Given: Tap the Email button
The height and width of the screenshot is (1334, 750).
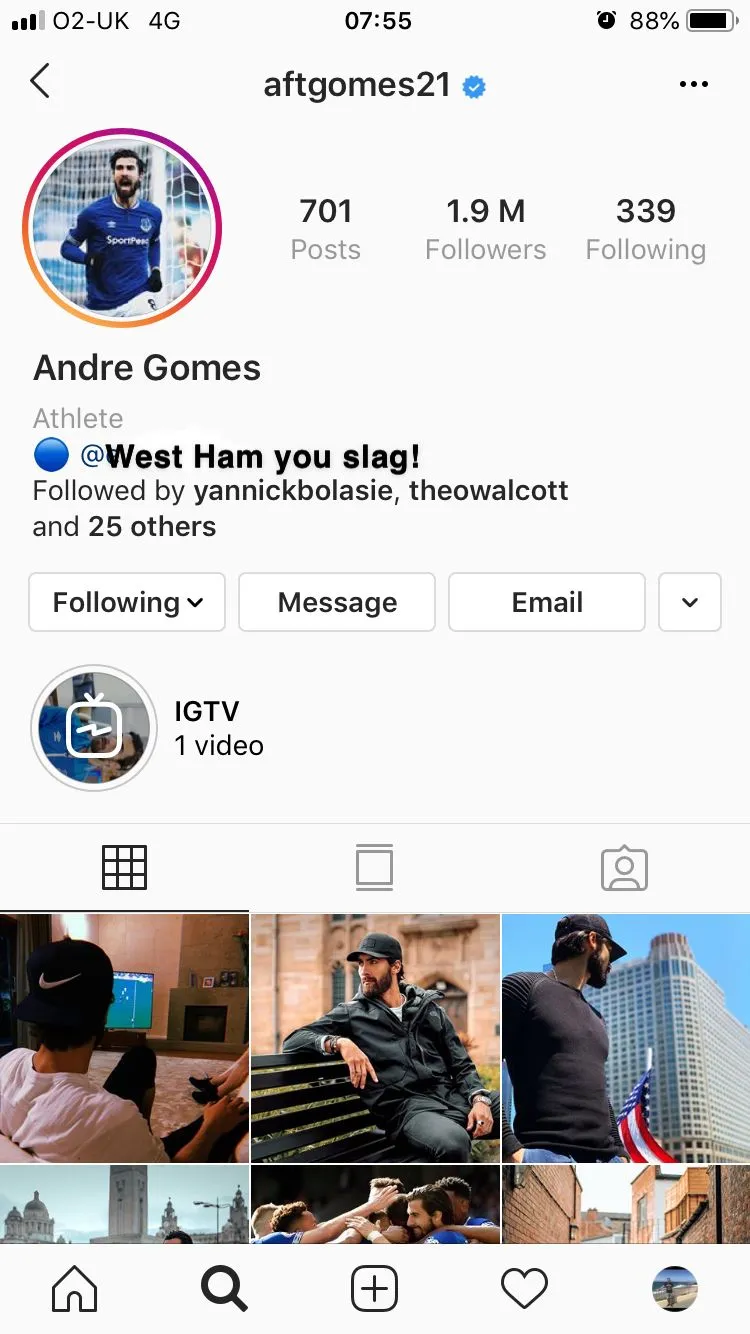Looking at the screenshot, I should (547, 602).
